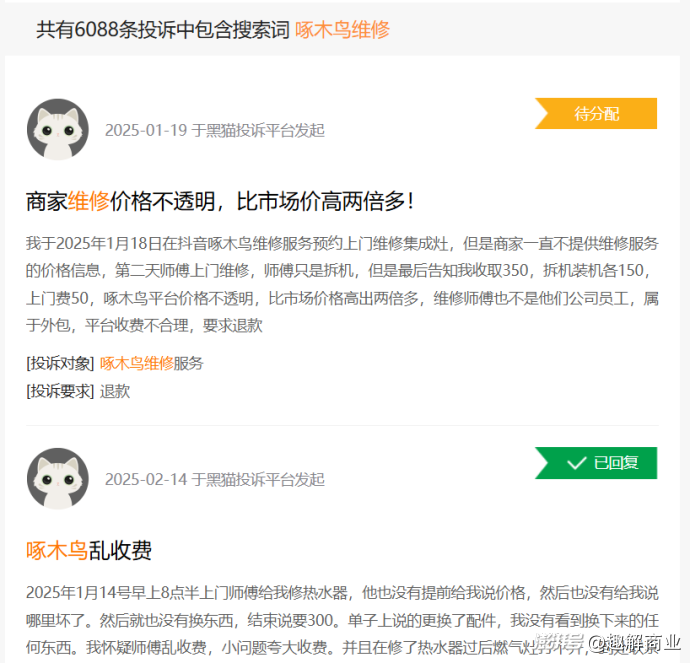
Task: Open the 啄木鸟乱收费 complaint
Action: (x=89, y=550)
